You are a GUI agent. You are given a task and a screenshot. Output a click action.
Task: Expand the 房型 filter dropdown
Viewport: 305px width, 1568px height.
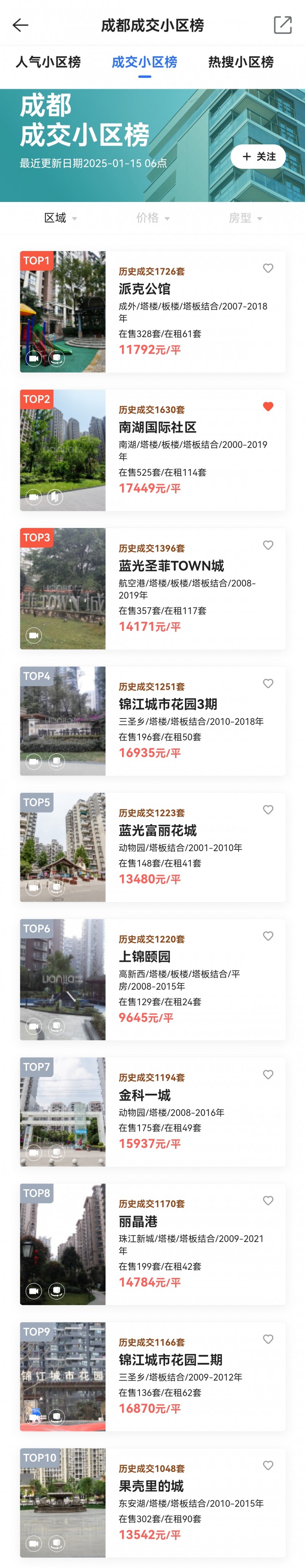pyautogui.click(x=246, y=218)
